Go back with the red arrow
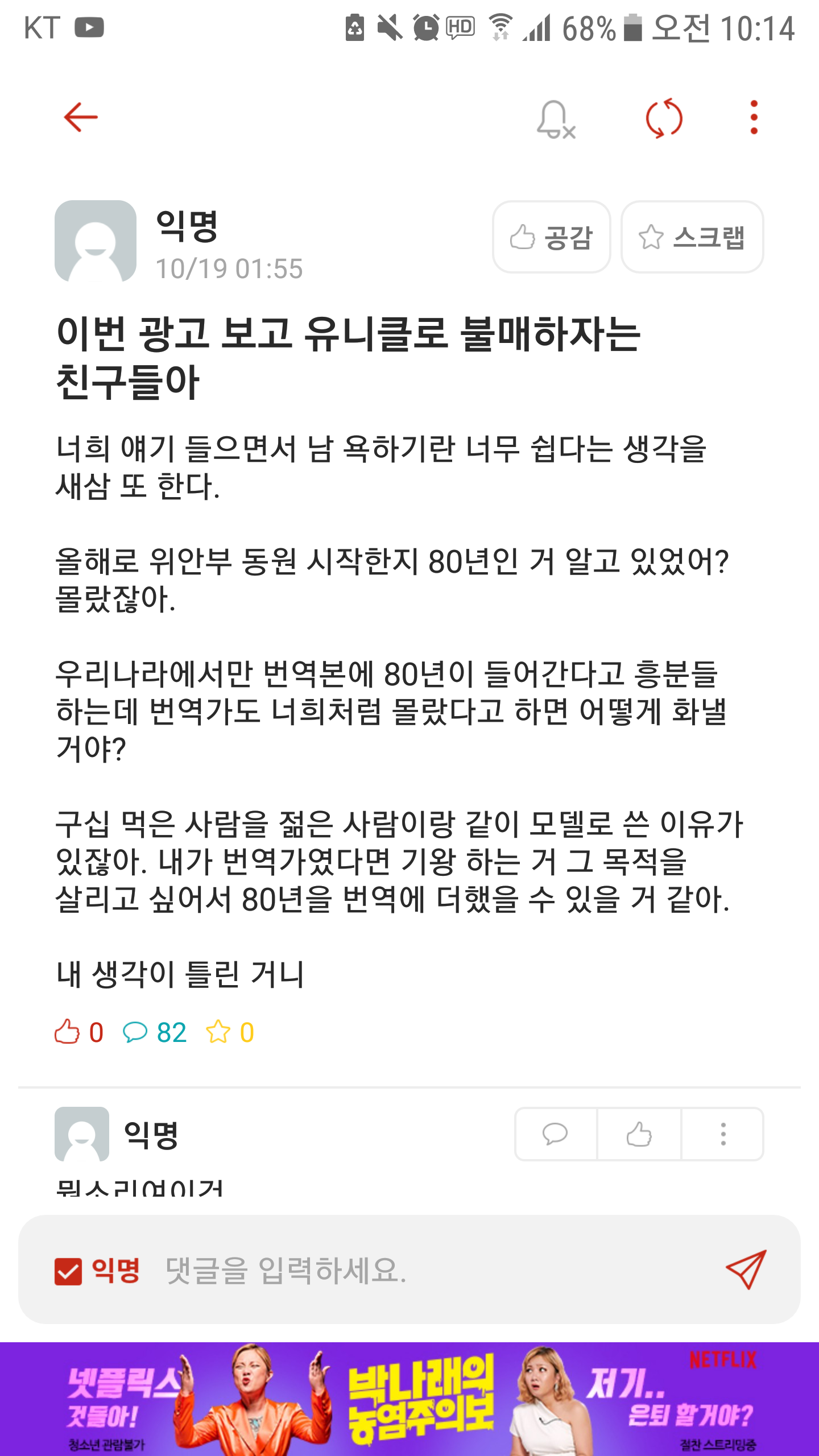 click(x=81, y=118)
